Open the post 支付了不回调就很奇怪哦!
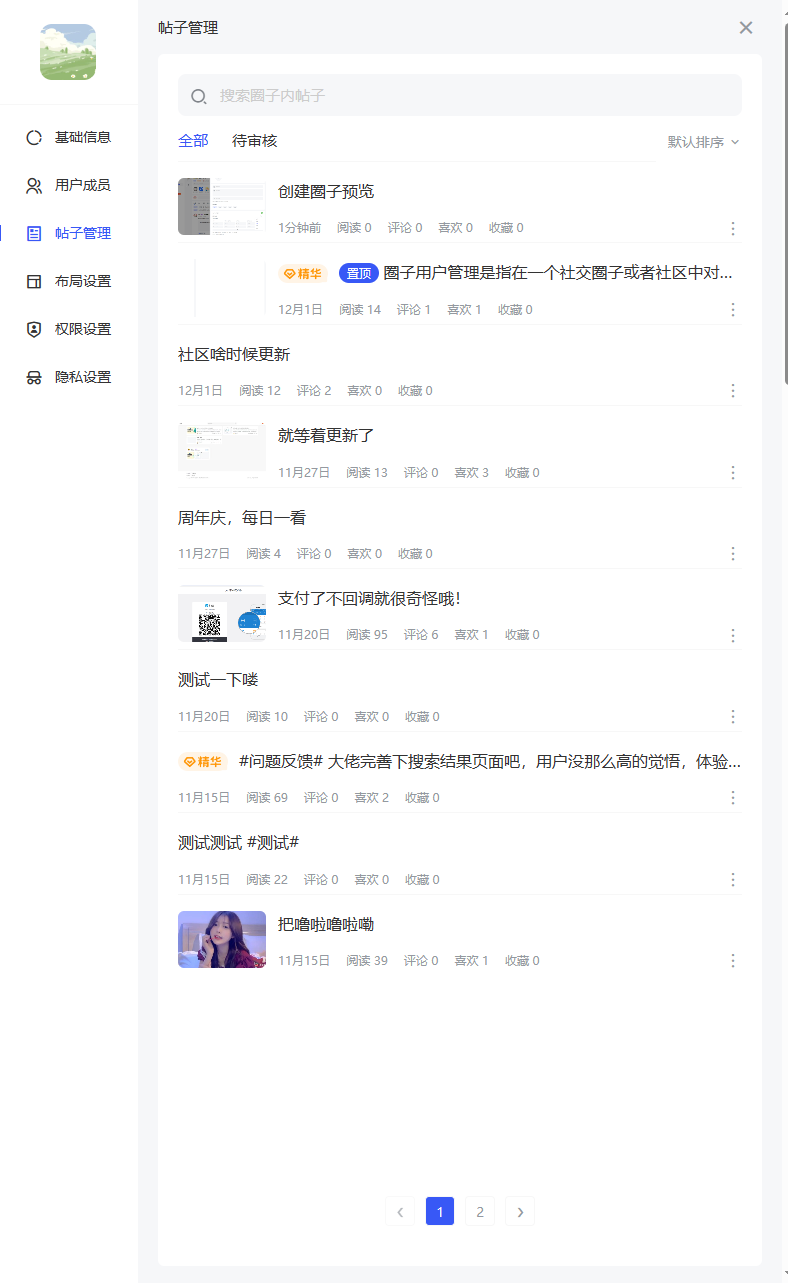This screenshot has height=1283, width=788. click(369, 598)
